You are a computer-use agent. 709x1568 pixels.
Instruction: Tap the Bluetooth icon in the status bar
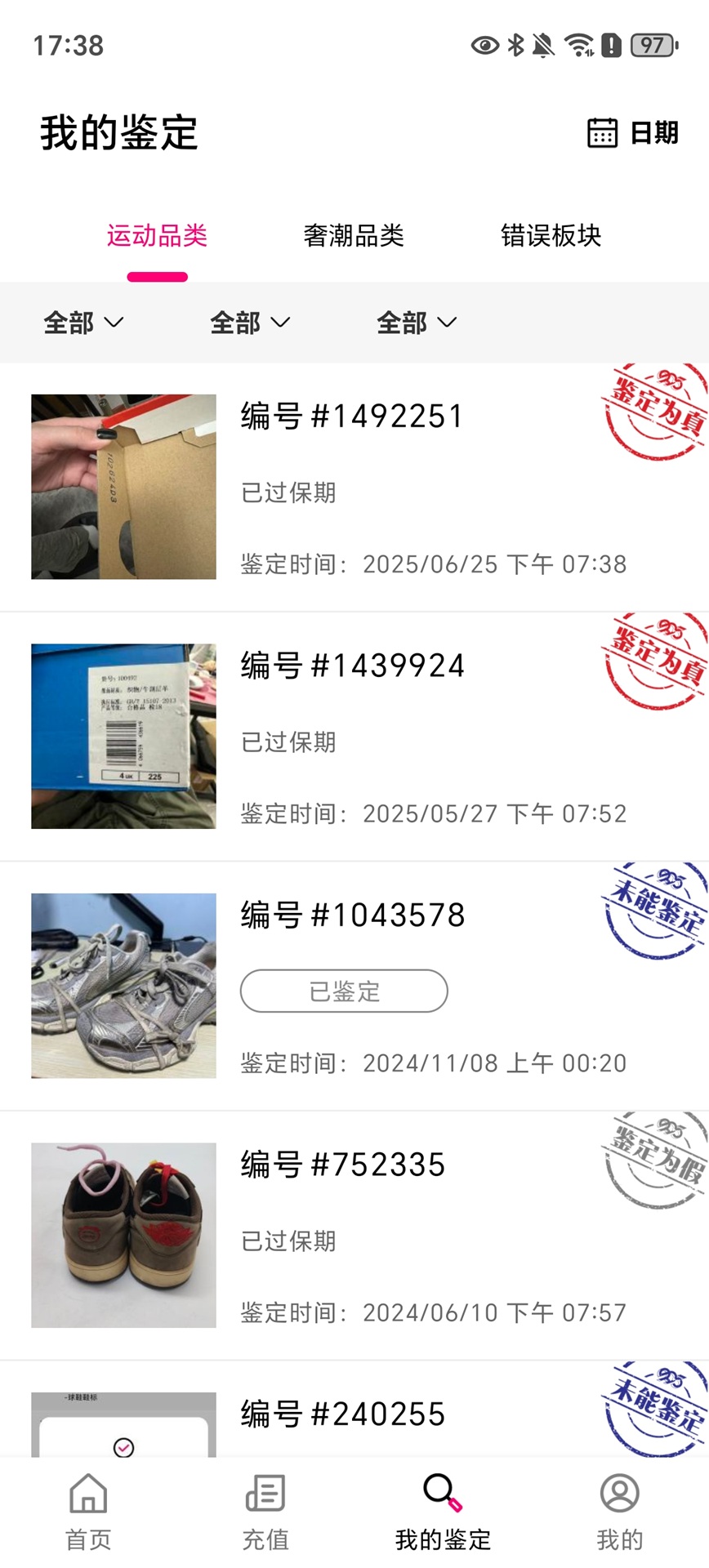[x=515, y=47]
